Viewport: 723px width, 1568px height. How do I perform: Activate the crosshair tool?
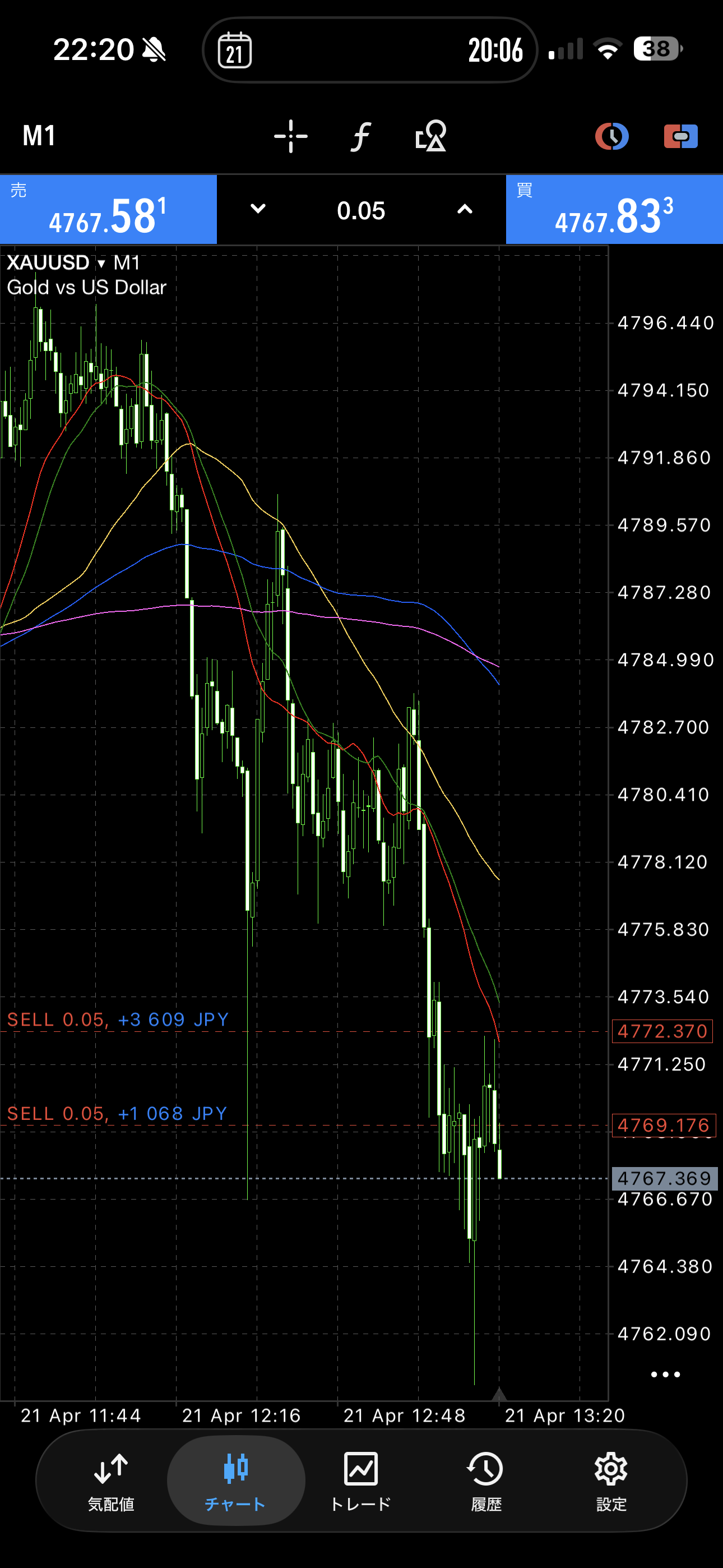click(x=291, y=136)
